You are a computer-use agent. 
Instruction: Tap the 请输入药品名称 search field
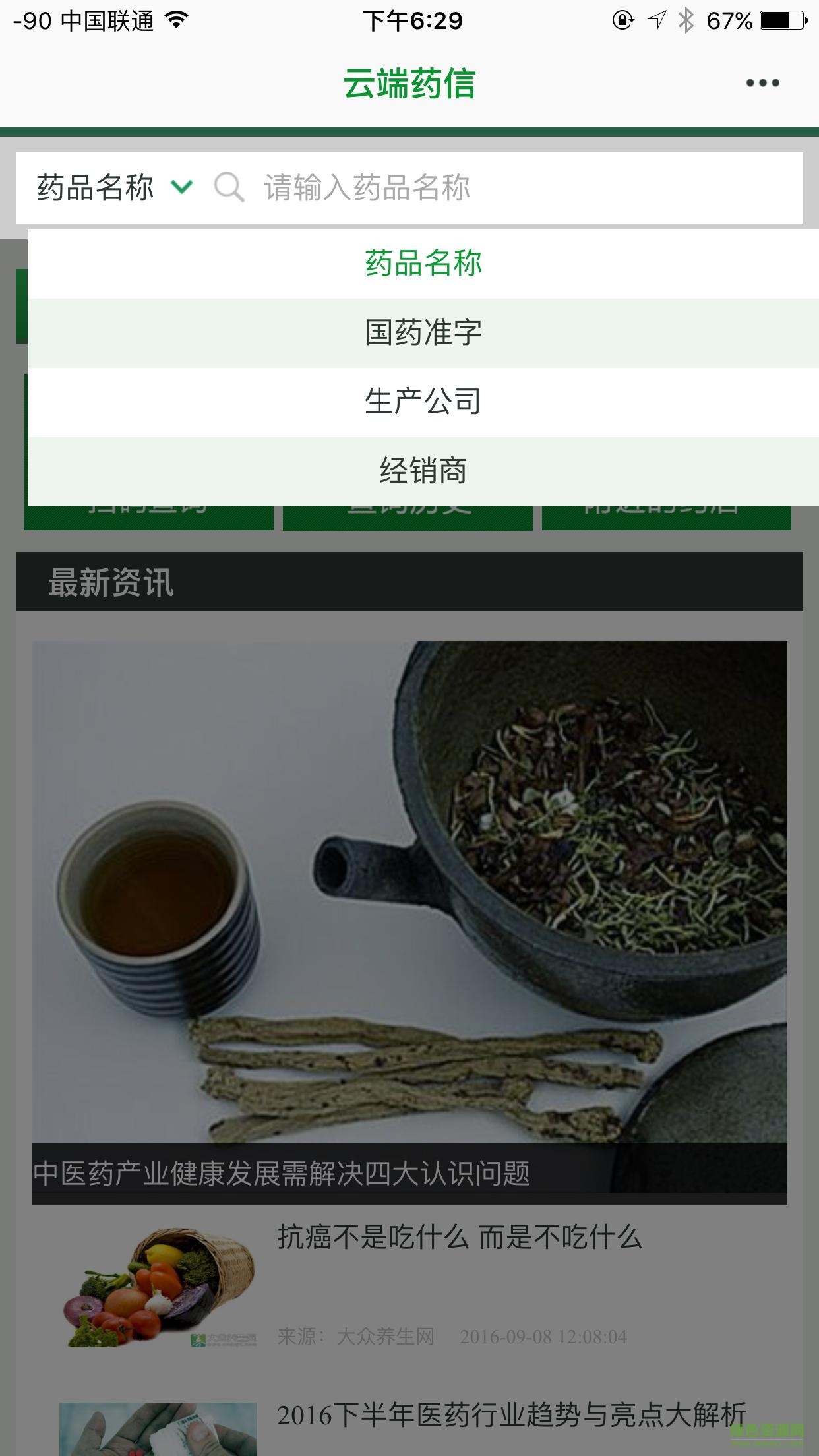coord(514,188)
